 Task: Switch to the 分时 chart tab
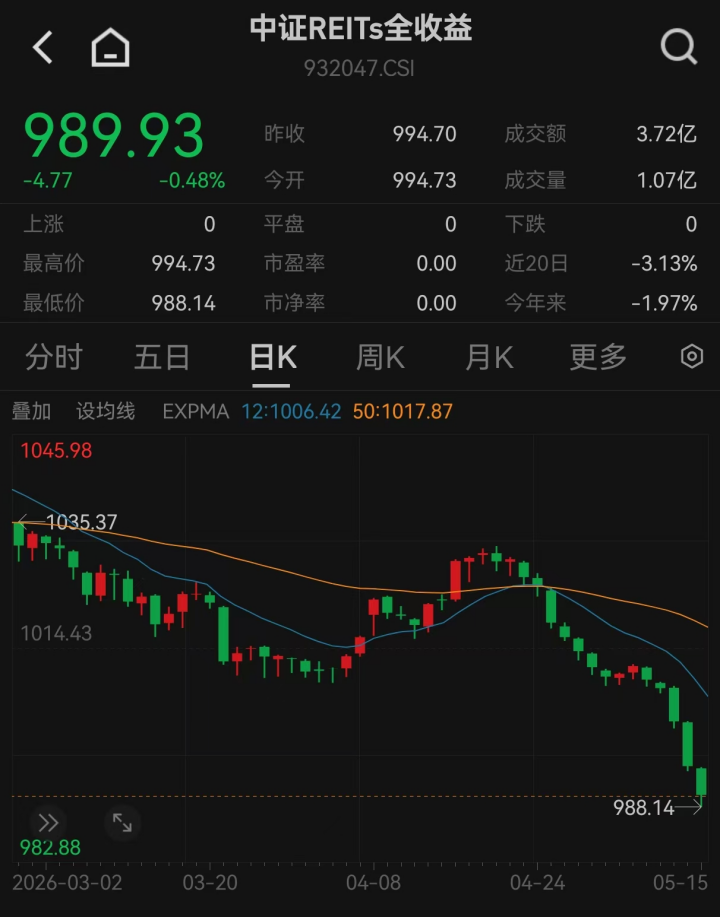(53, 357)
